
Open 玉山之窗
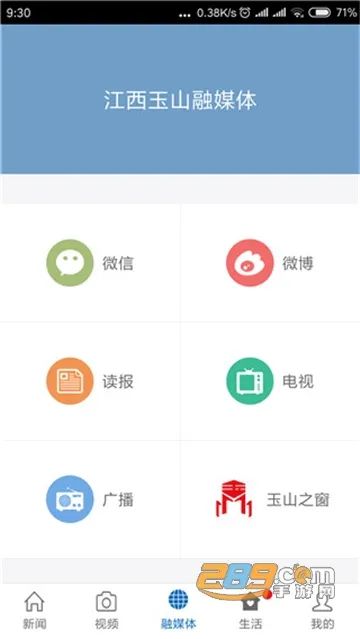coord(270,499)
